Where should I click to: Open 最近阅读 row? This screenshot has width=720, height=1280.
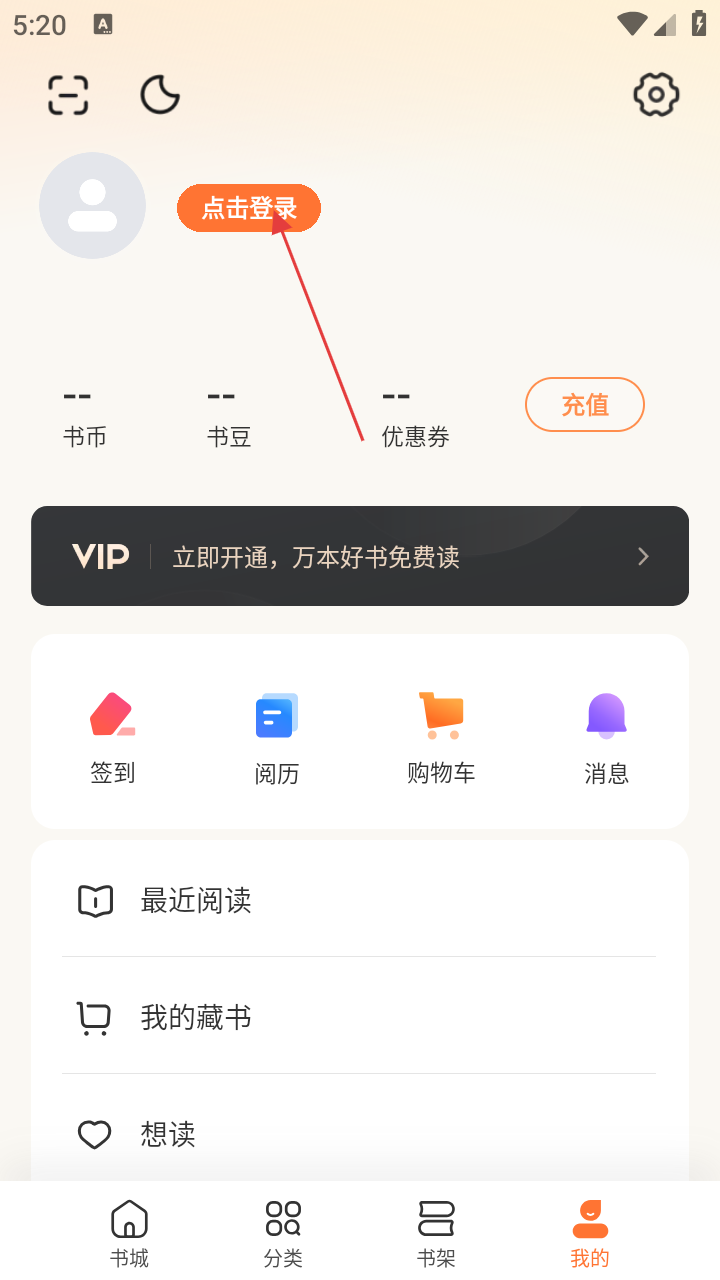[360, 900]
